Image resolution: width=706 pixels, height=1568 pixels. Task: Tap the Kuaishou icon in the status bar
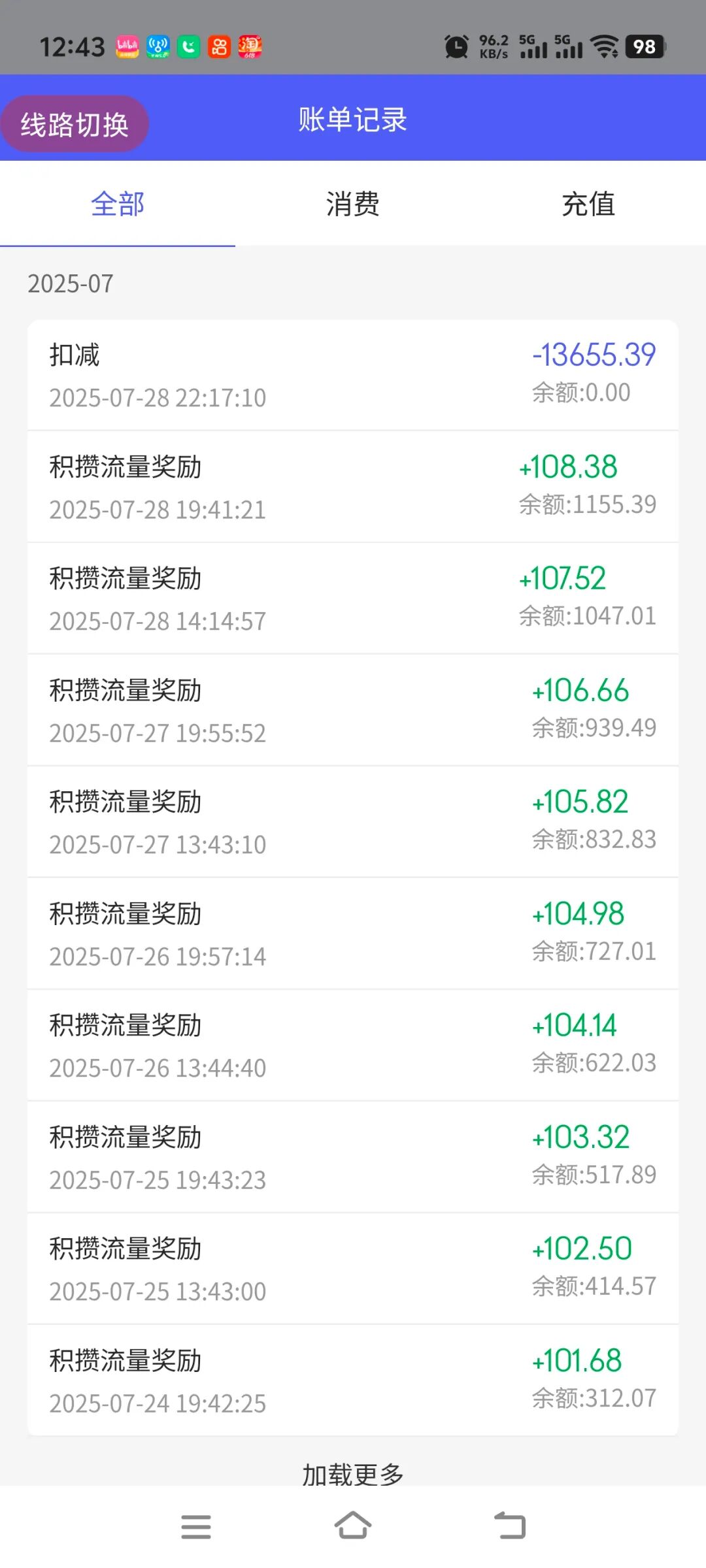(x=219, y=46)
